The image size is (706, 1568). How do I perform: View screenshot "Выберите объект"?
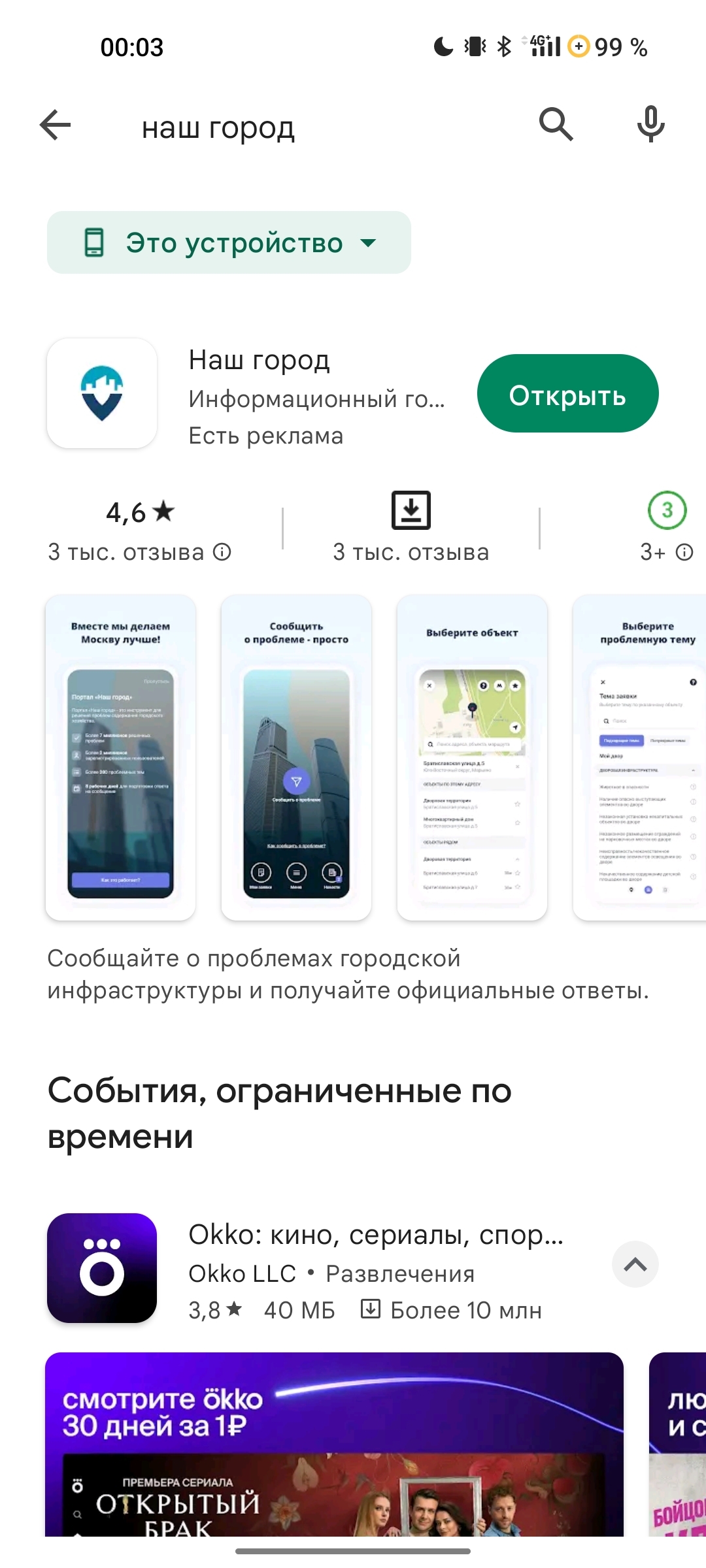[x=472, y=758]
